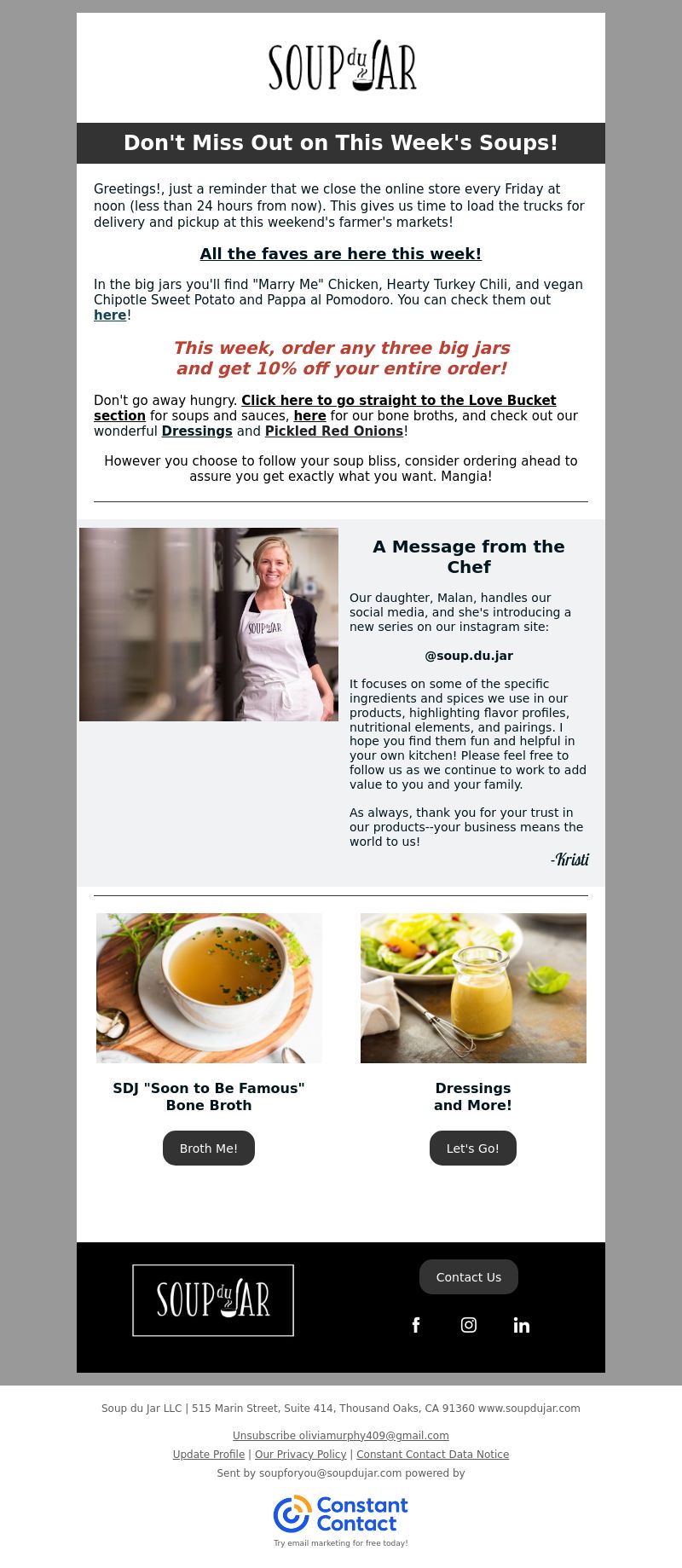This screenshot has width=682, height=1568.
Task: Tap the Broth Me! button
Action: pos(209,1148)
